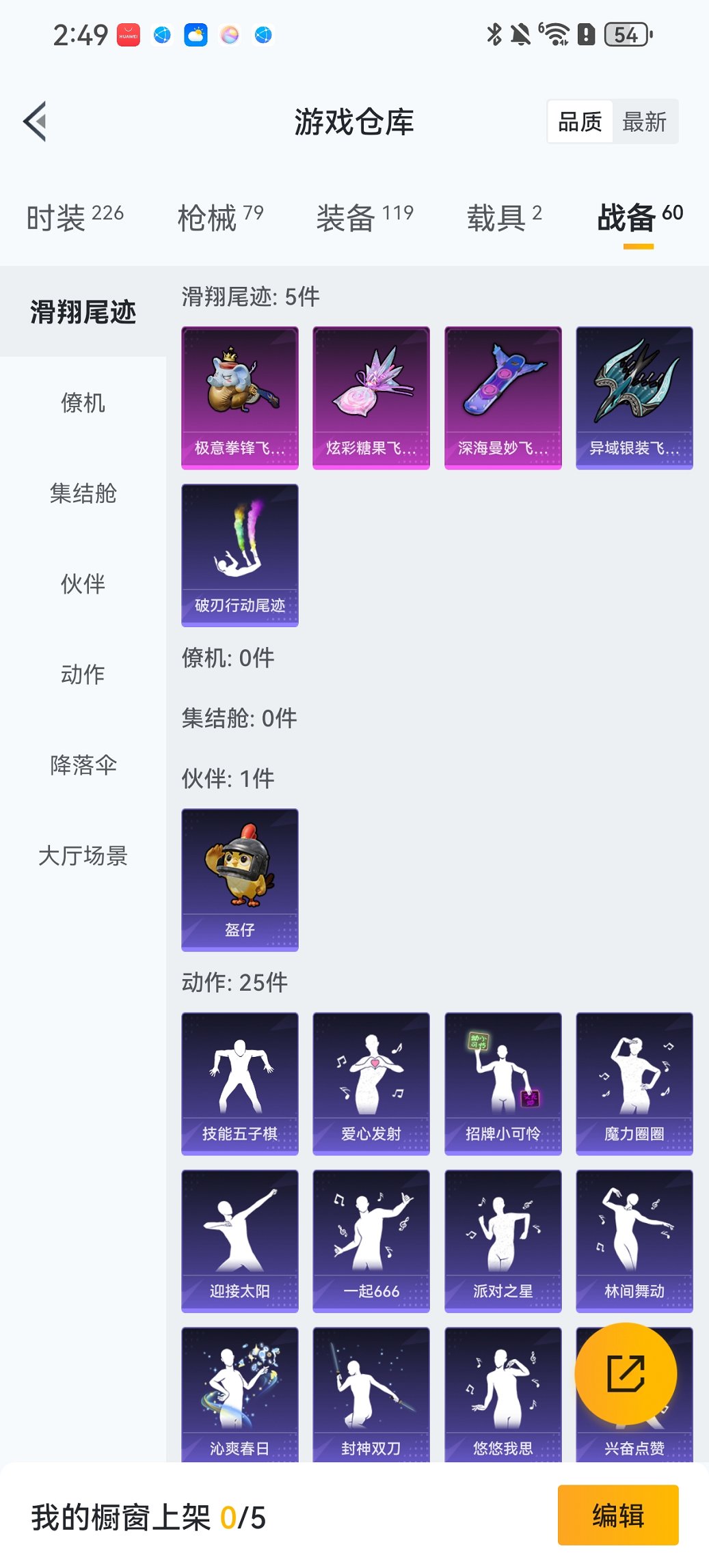Open the 破刃行动尾迹 trail item

pos(239,555)
